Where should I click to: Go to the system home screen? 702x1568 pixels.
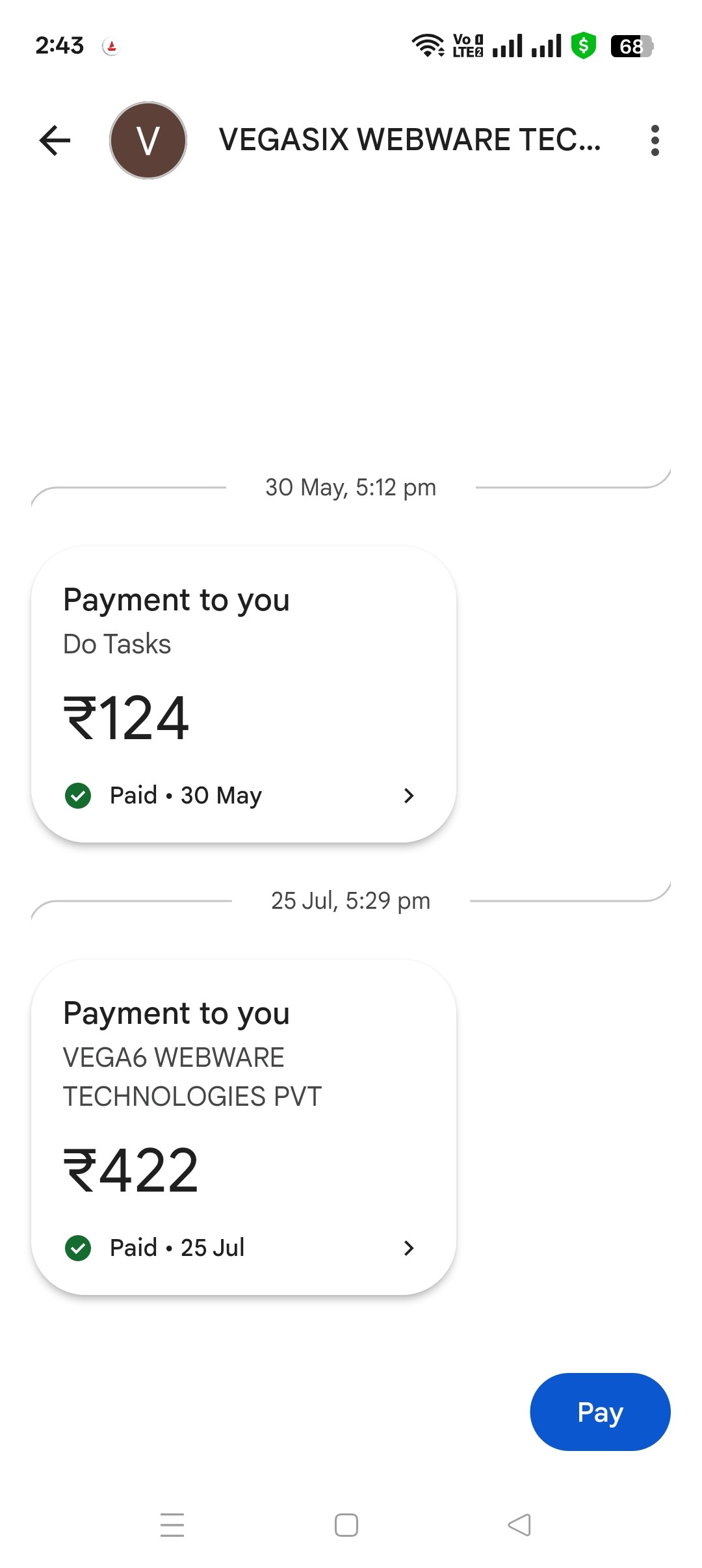(x=346, y=1524)
